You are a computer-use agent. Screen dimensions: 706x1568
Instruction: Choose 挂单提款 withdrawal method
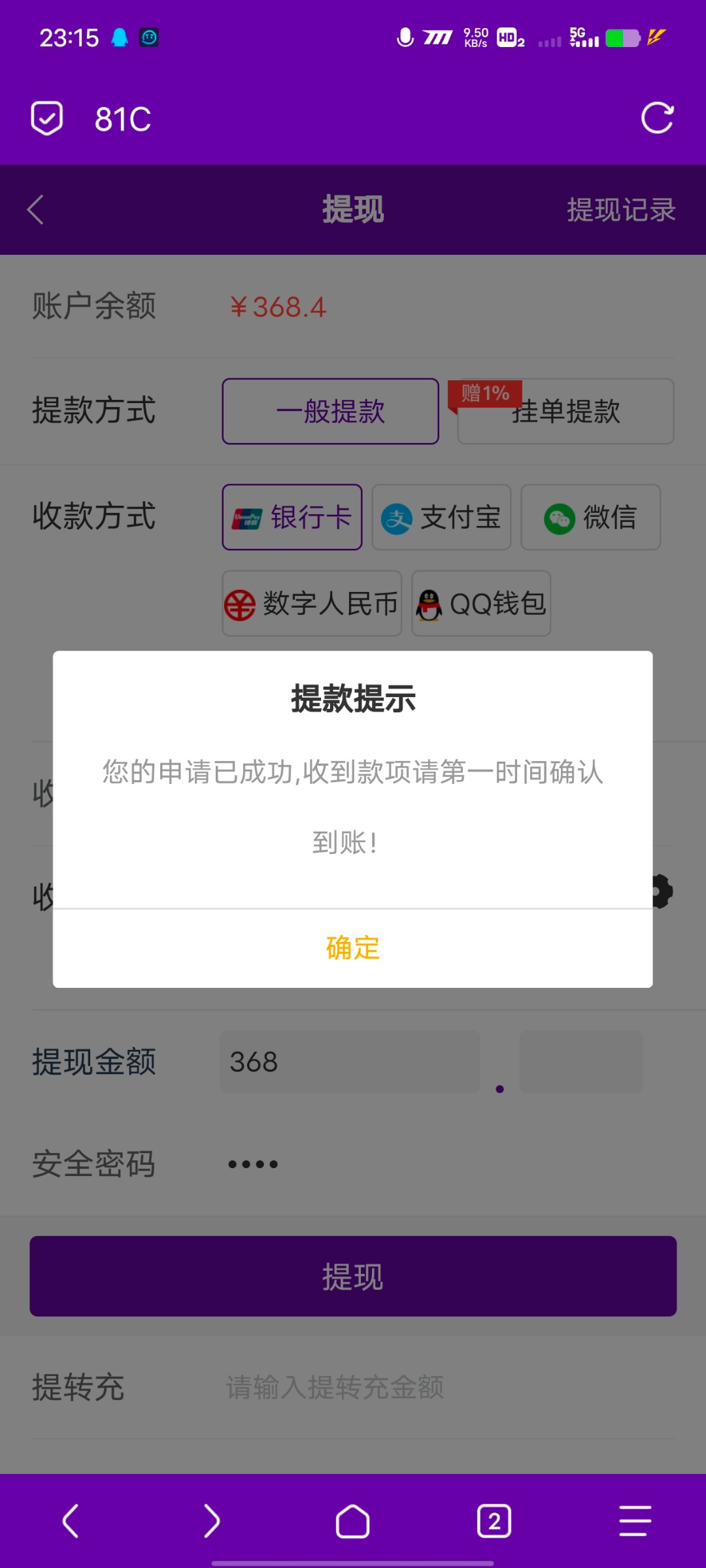[x=566, y=412]
